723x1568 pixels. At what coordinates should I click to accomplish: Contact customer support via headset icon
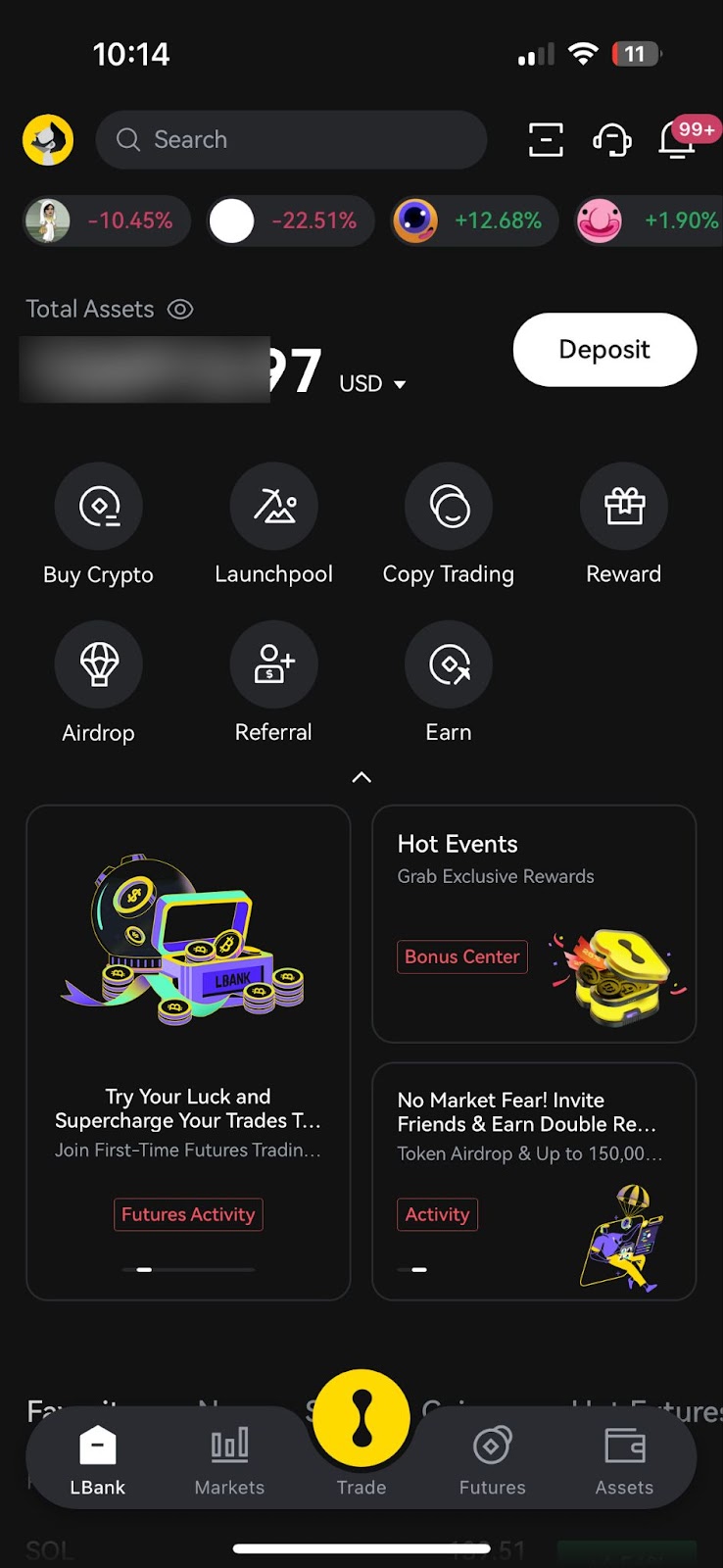[x=612, y=140]
